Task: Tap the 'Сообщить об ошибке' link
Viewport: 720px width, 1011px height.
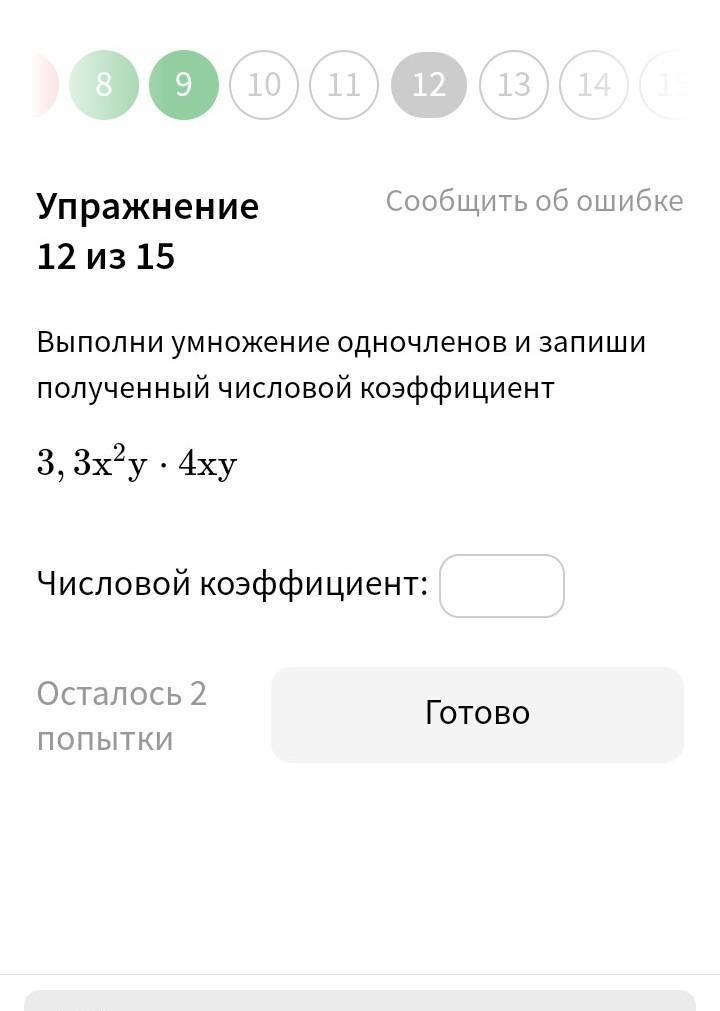Action: click(534, 201)
